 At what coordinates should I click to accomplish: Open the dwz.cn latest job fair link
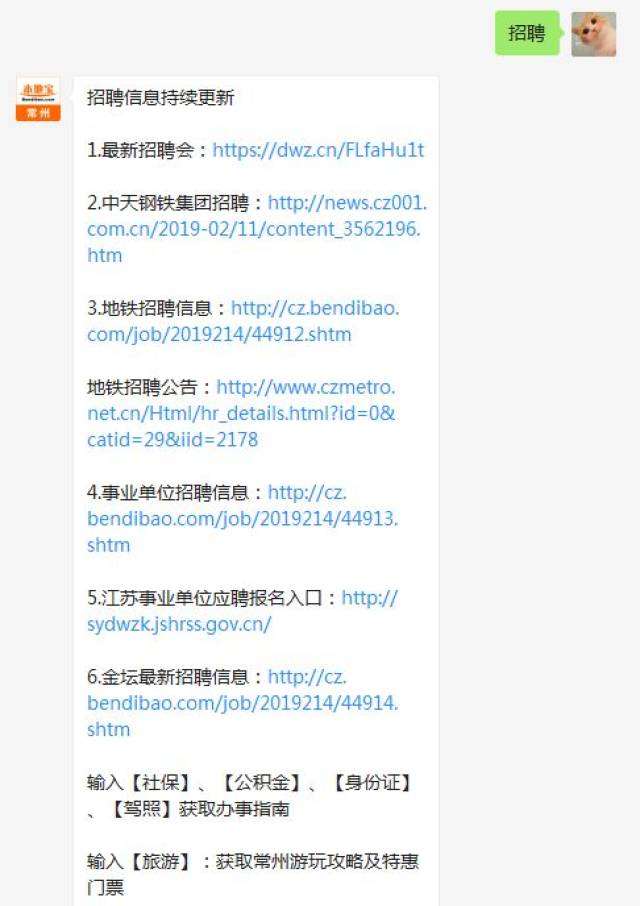[x=318, y=150]
